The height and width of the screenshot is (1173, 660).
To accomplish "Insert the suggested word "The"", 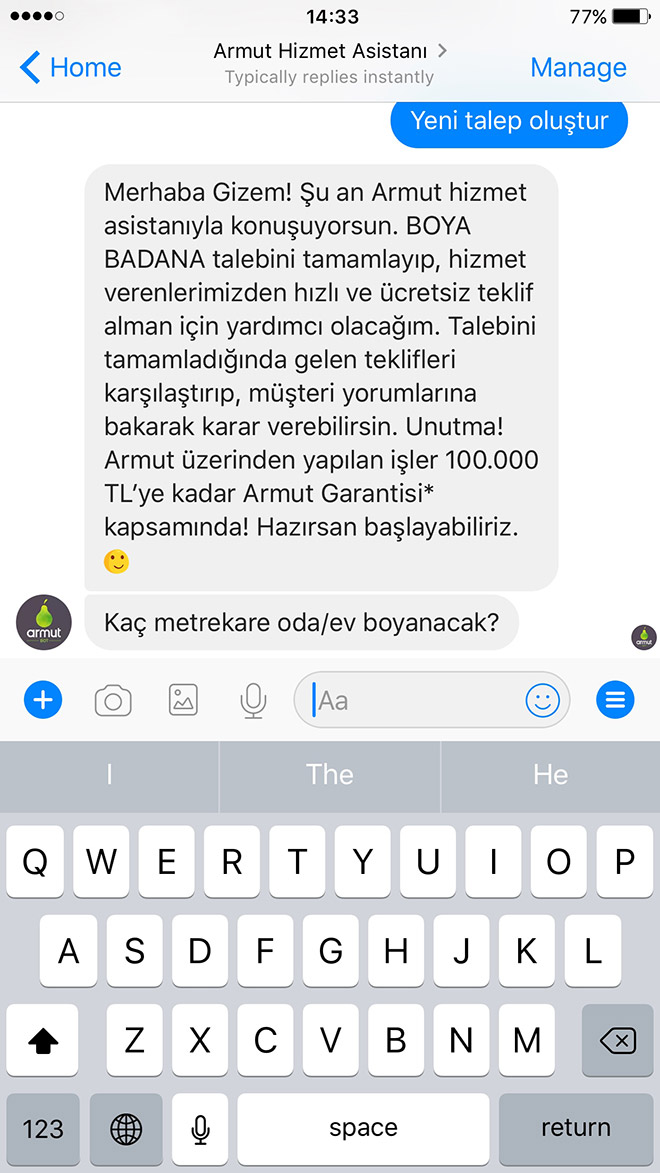I will (x=330, y=775).
